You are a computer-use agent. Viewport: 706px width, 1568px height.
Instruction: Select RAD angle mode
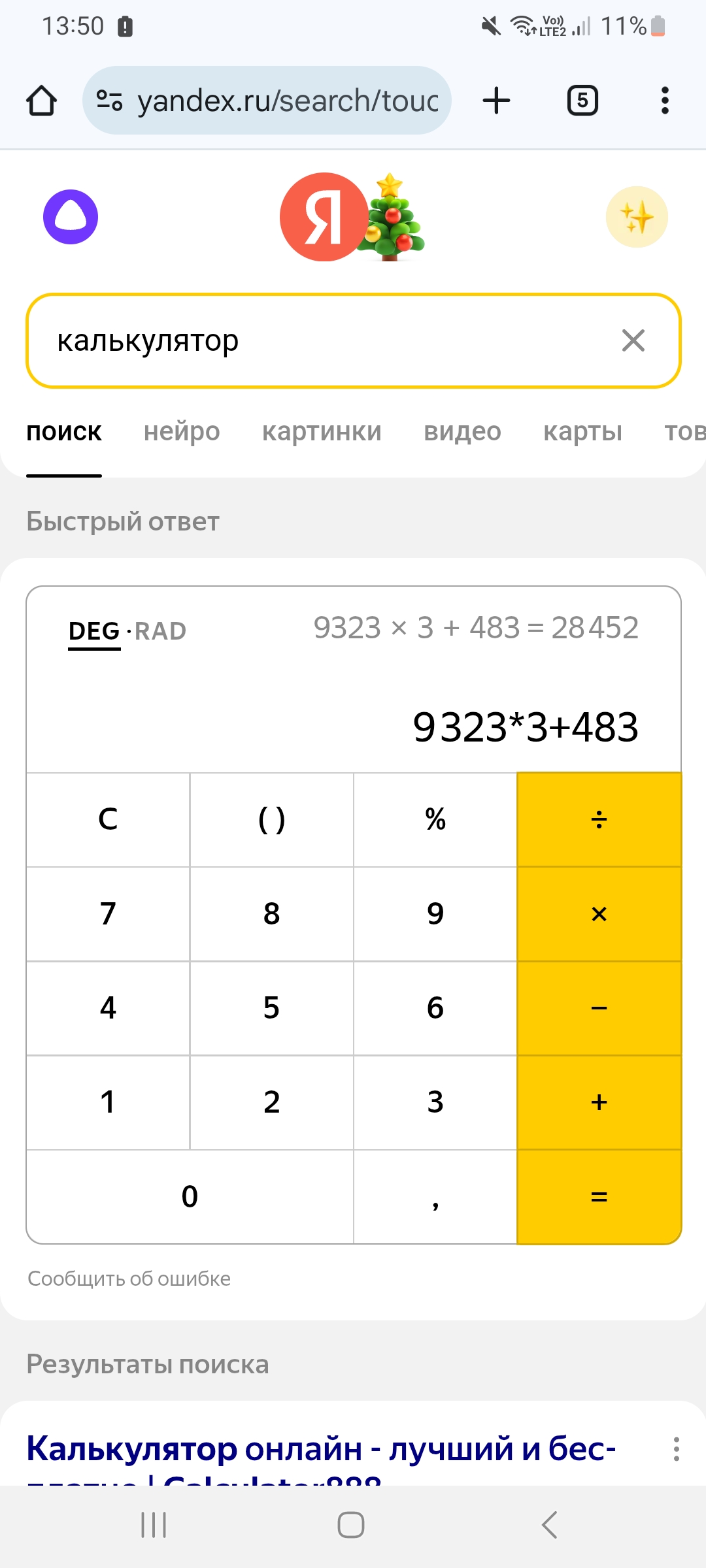coord(161,631)
